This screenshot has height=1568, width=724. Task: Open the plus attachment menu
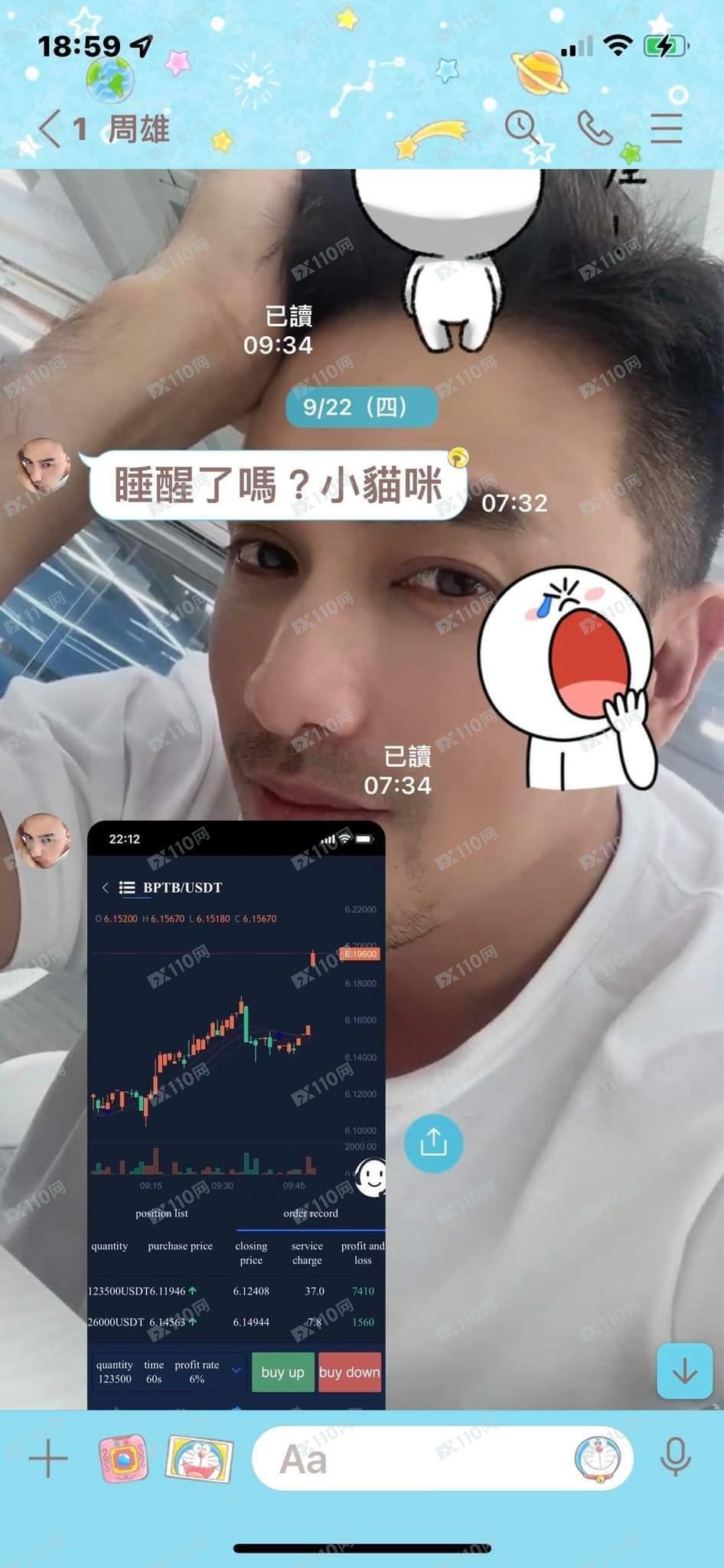[48, 1458]
